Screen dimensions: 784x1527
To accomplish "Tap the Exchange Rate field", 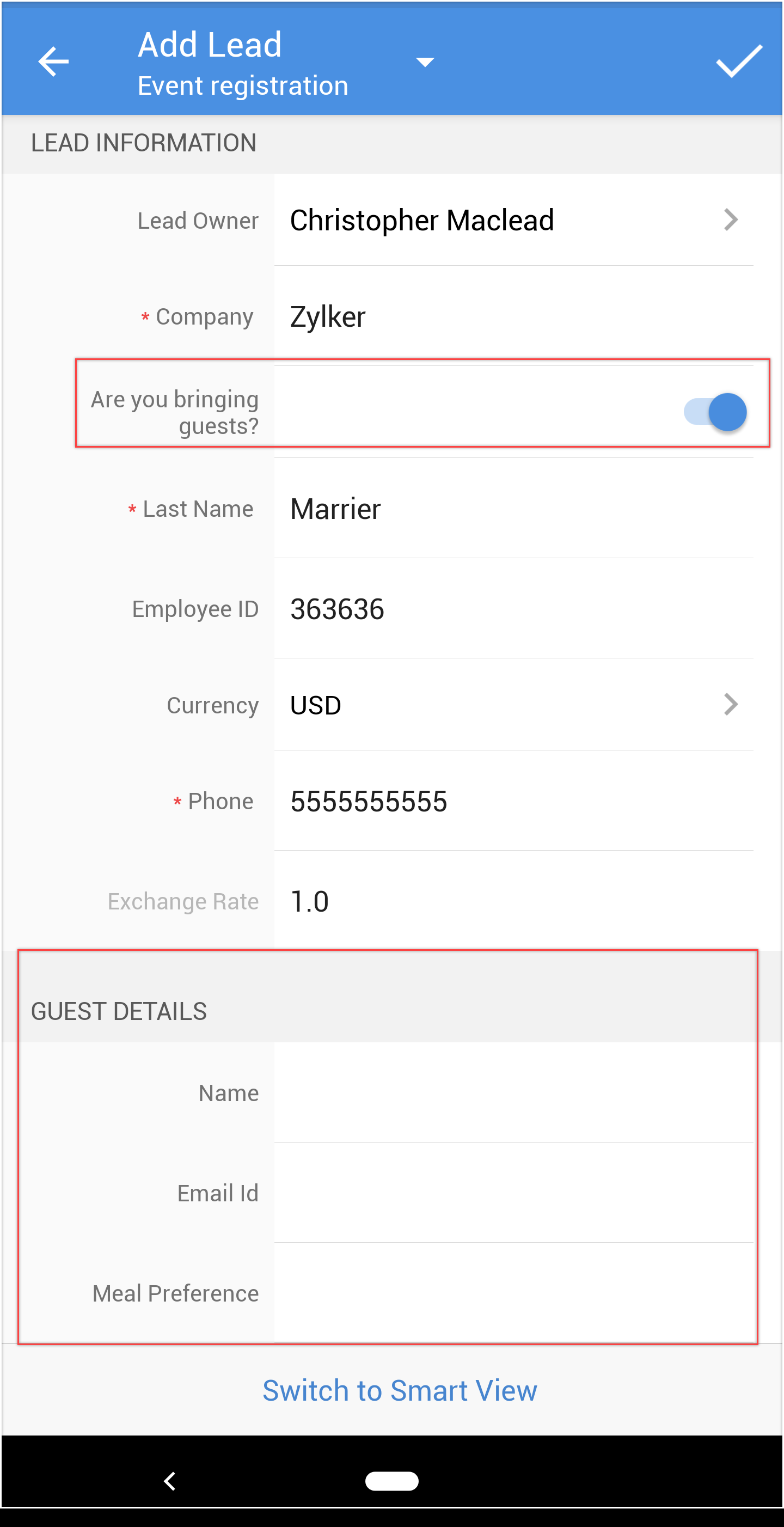I will pyautogui.click(x=513, y=901).
